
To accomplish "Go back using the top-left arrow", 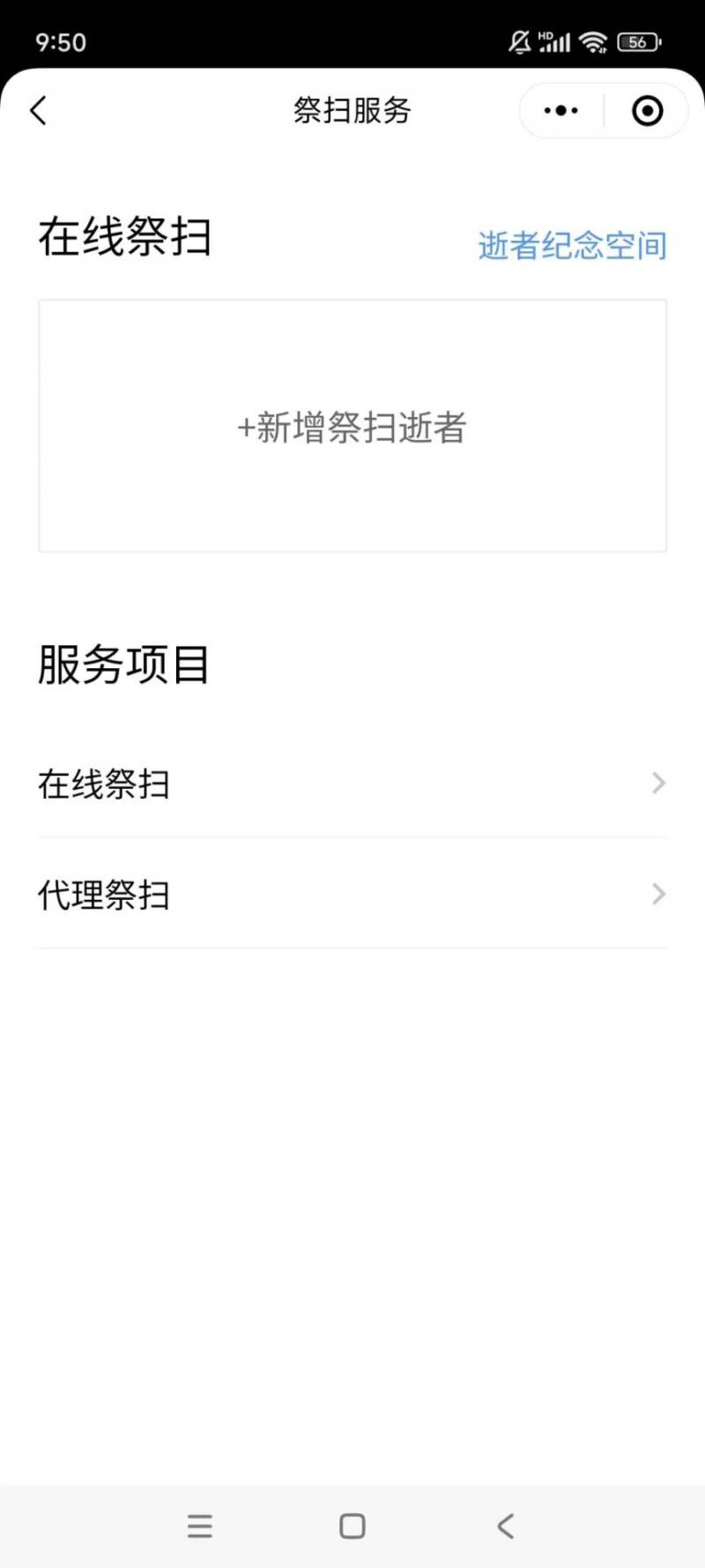I will [38, 111].
